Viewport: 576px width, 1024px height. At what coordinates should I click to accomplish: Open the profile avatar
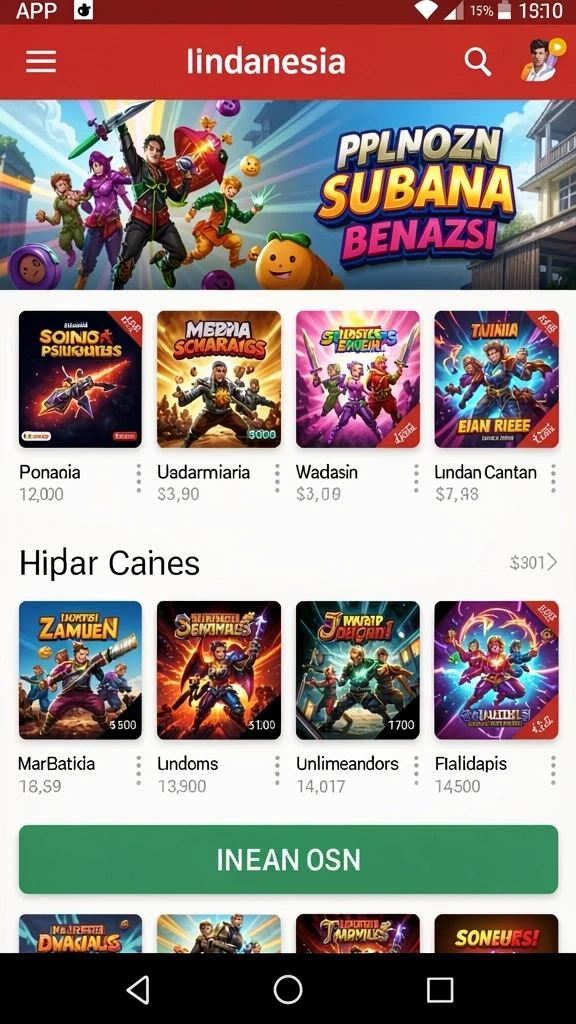[543, 60]
